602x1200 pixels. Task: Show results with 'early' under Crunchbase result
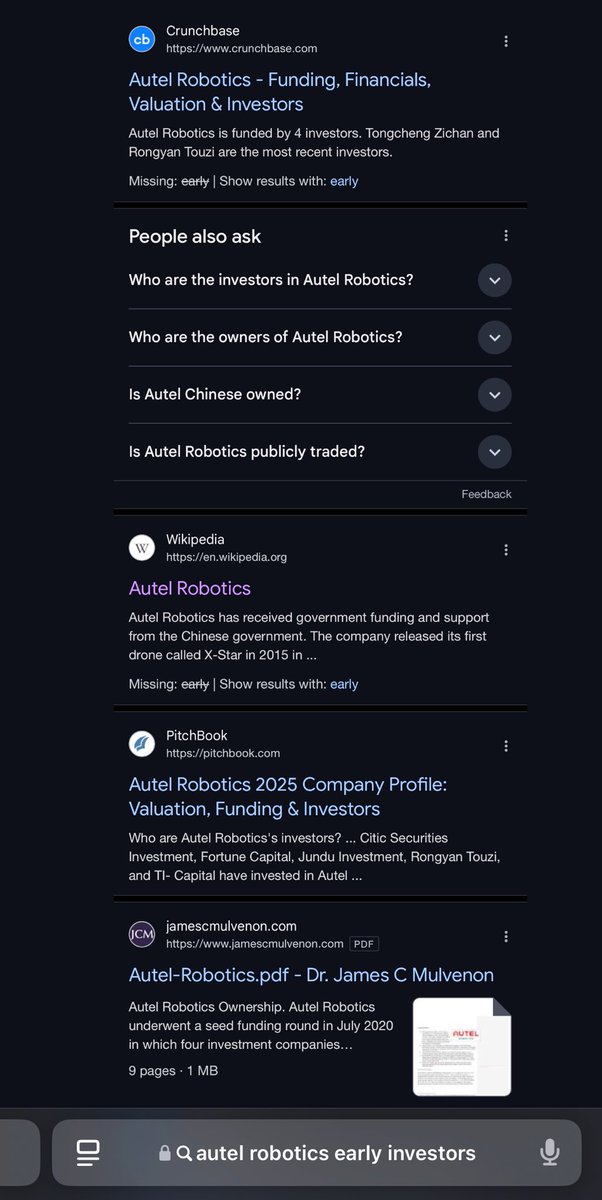[x=344, y=181]
